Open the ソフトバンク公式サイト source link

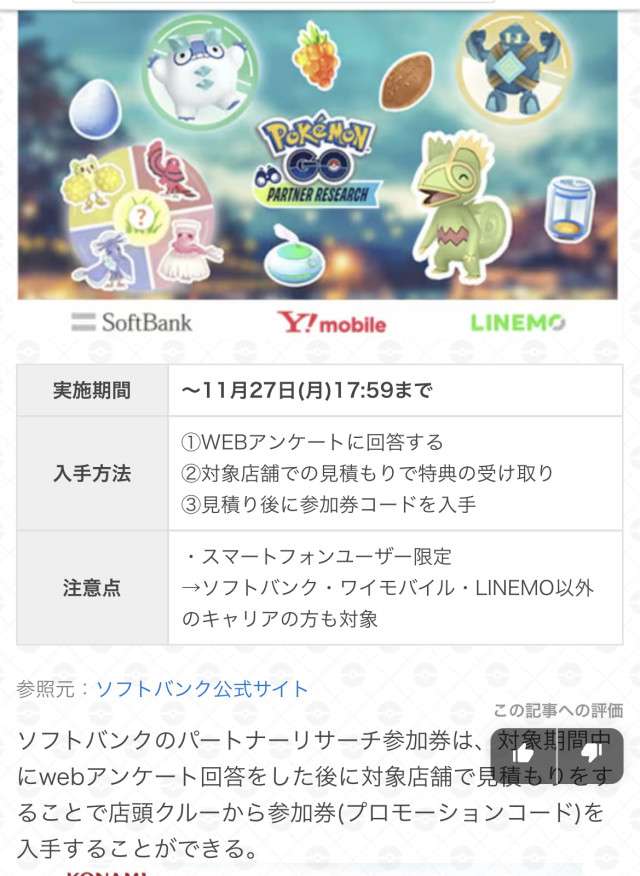(x=202, y=688)
